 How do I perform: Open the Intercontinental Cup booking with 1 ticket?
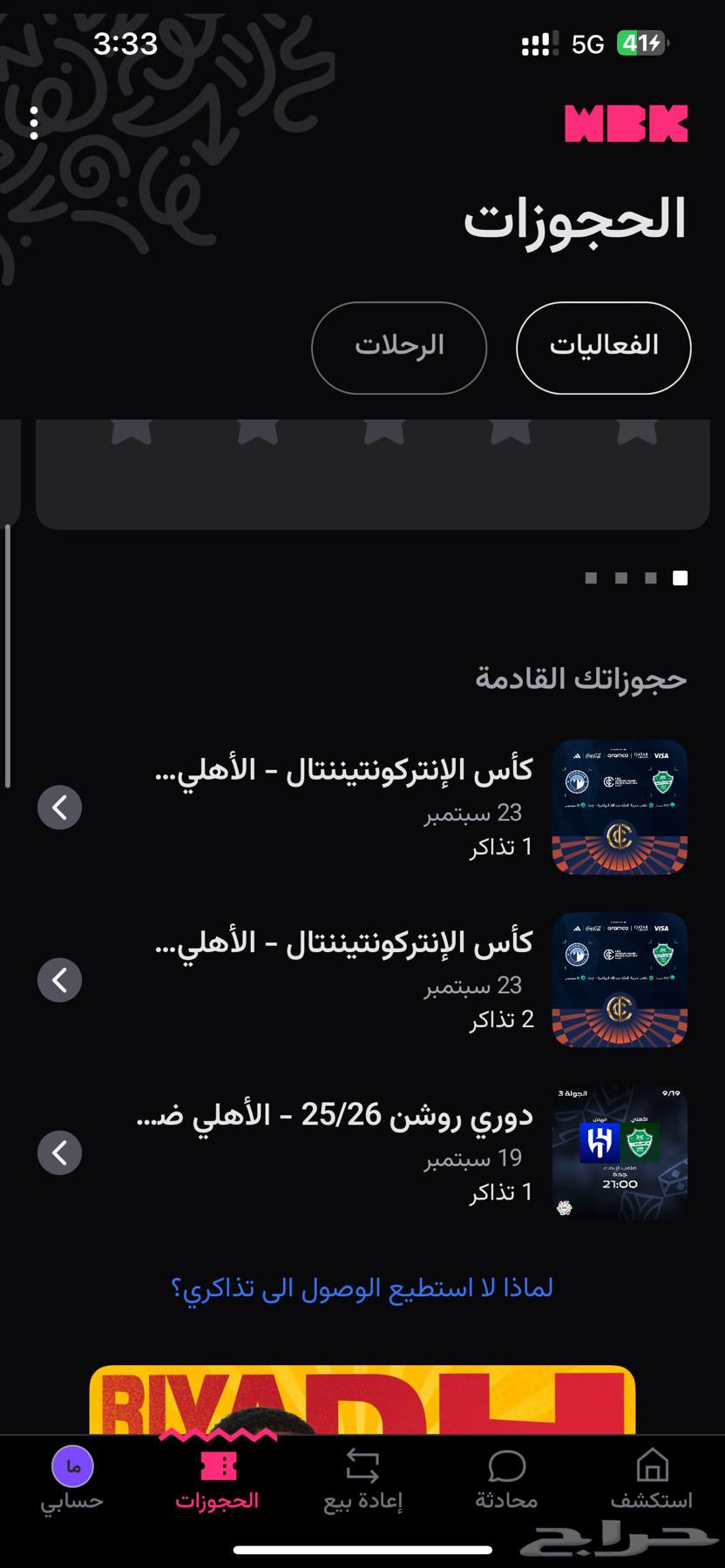tap(362, 807)
